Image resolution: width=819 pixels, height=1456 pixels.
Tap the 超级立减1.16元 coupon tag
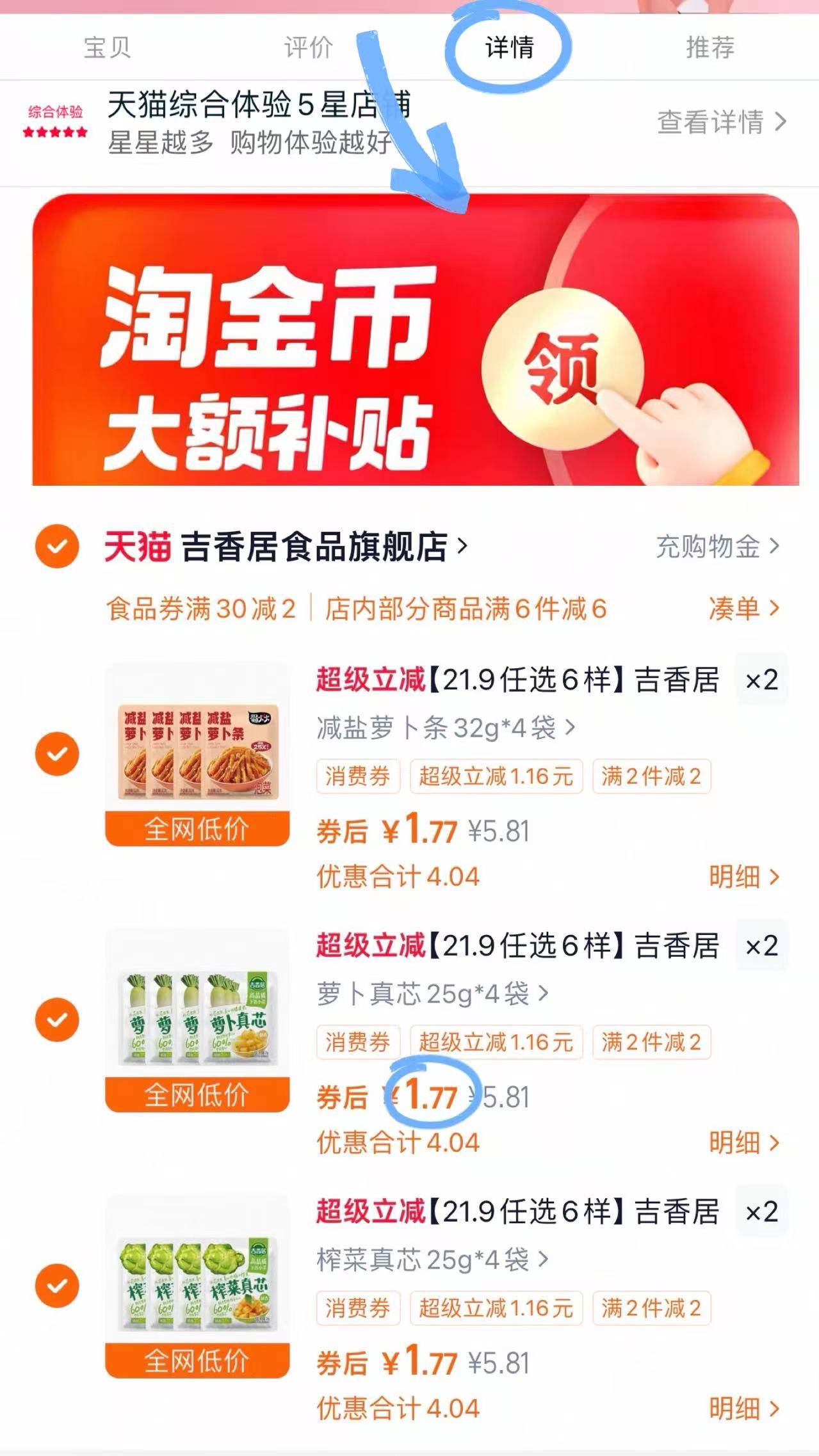496,776
